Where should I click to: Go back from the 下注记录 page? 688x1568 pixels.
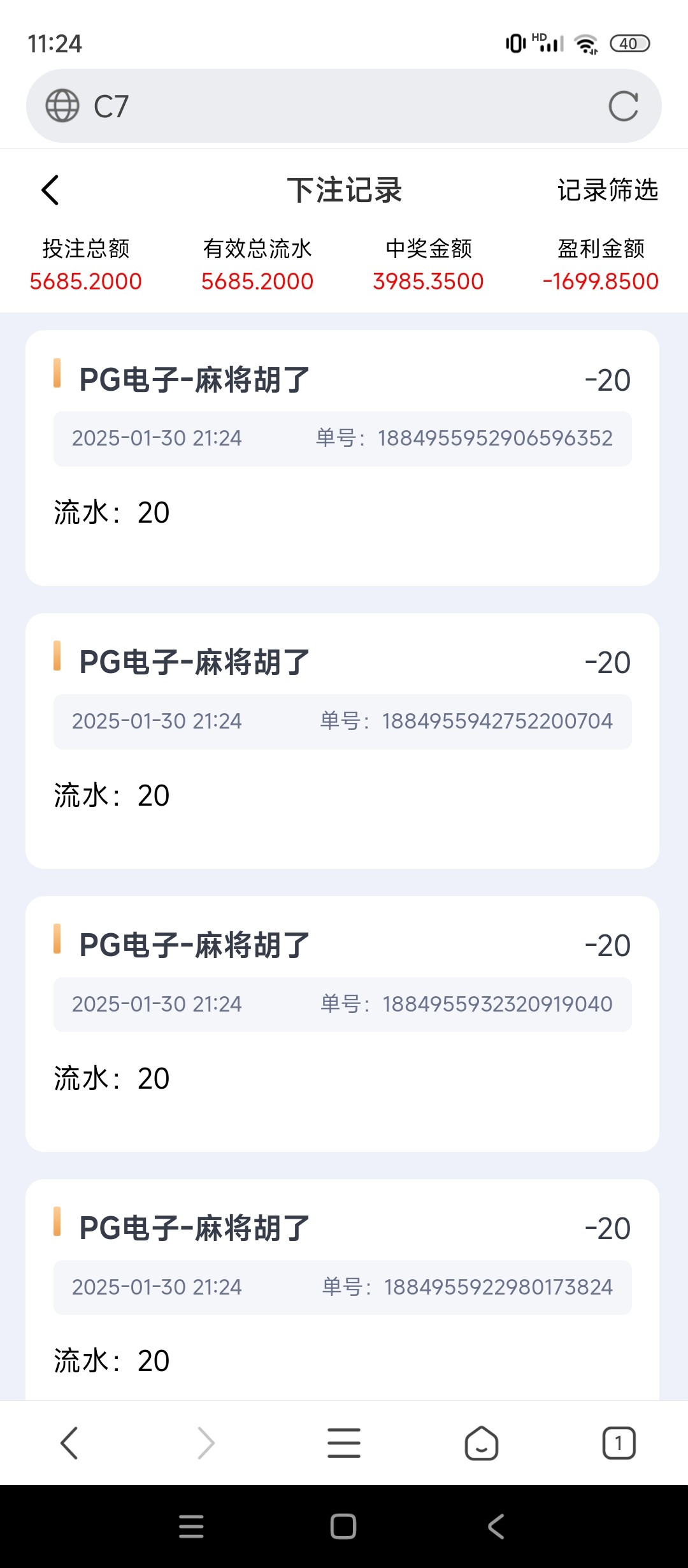coord(50,190)
